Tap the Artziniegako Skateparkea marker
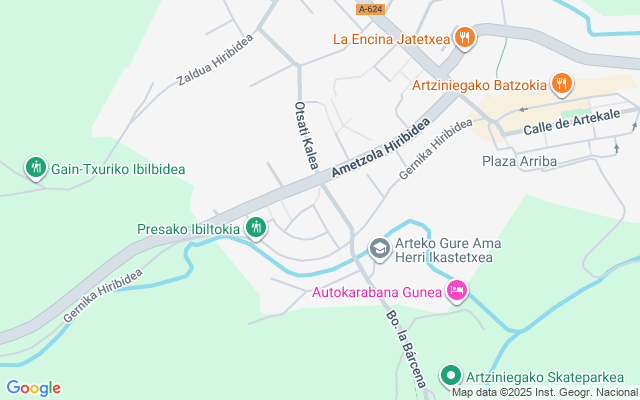640x400 pixels. coord(451,376)
